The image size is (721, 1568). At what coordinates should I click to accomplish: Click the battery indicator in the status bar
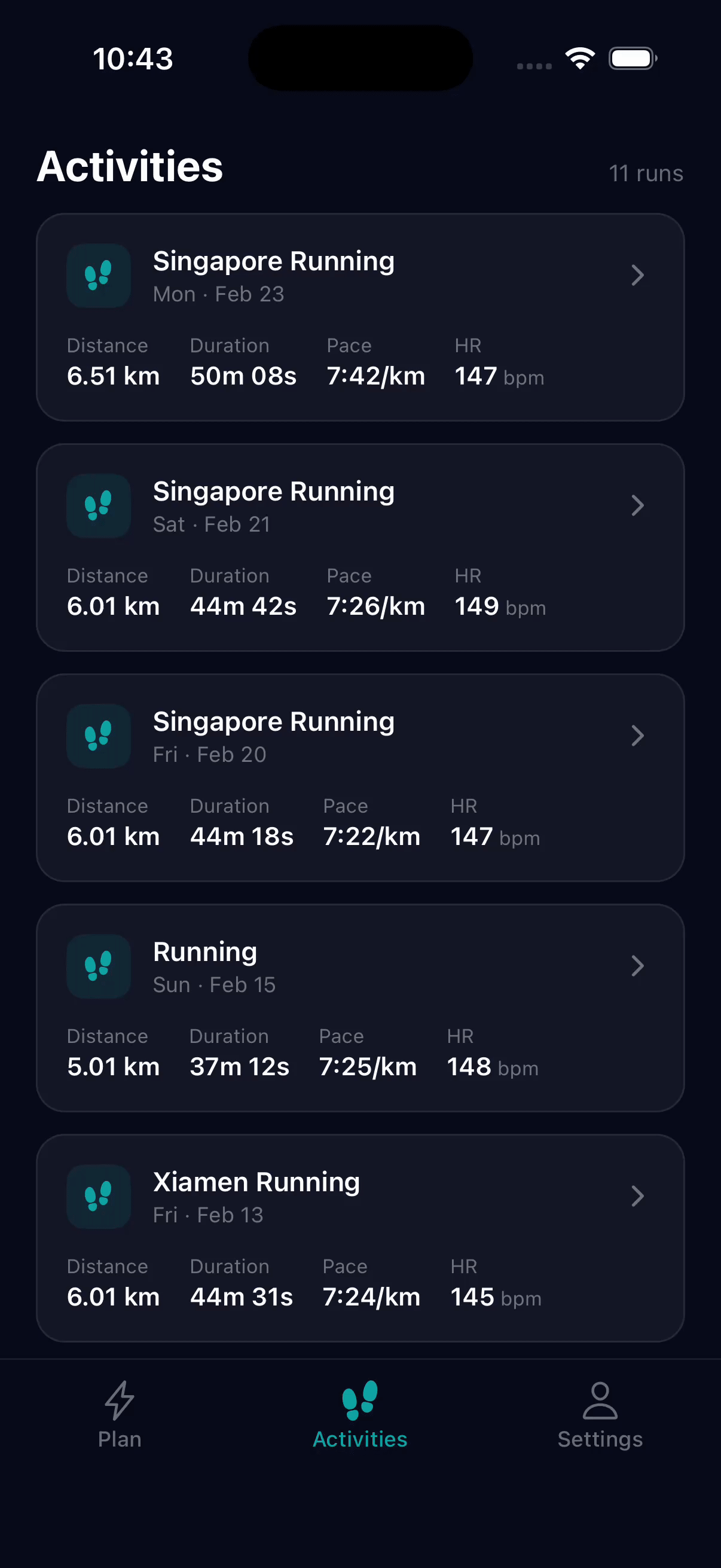[631, 58]
